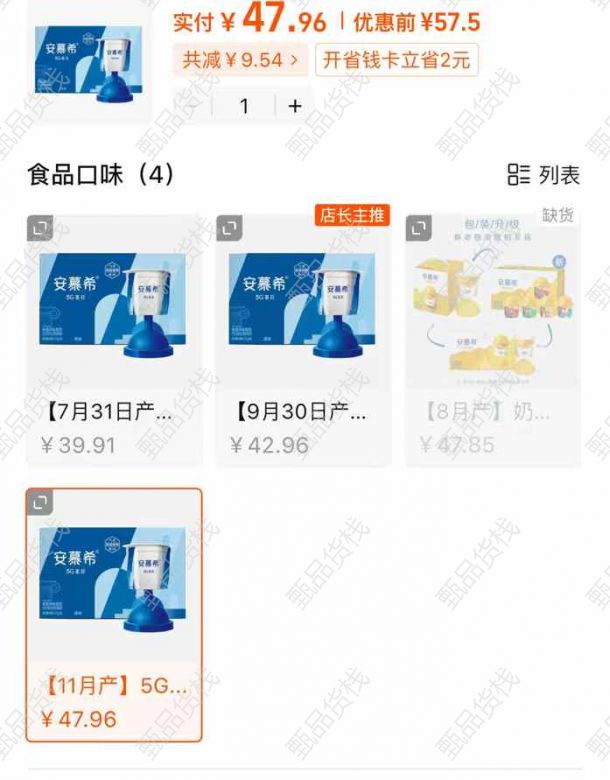Enlarge the image of 【9月30日产】 option
Screen dimensions: 610x780
[230, 229]
